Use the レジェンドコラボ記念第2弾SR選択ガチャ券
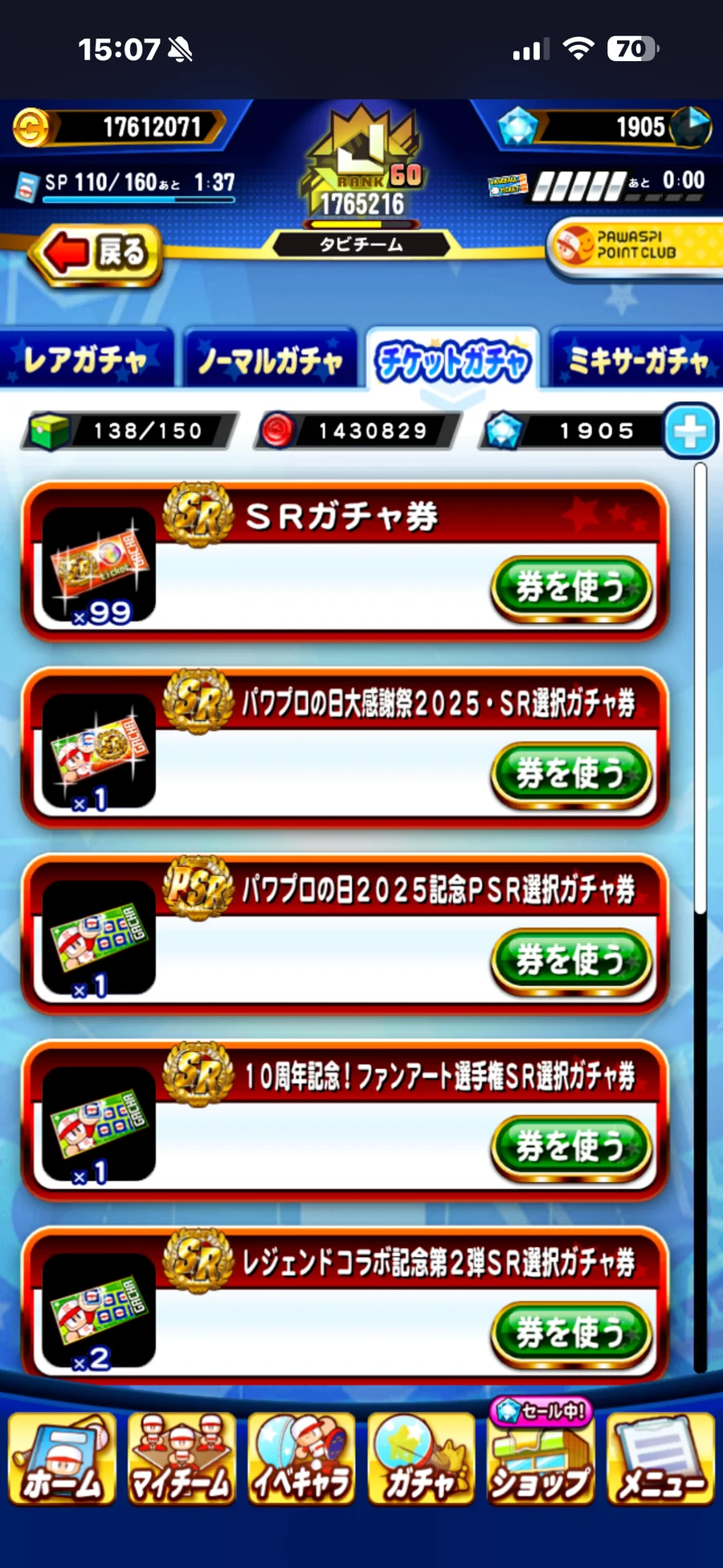Viewport: 723px width, 1568px height. [x=570, y=1333]
